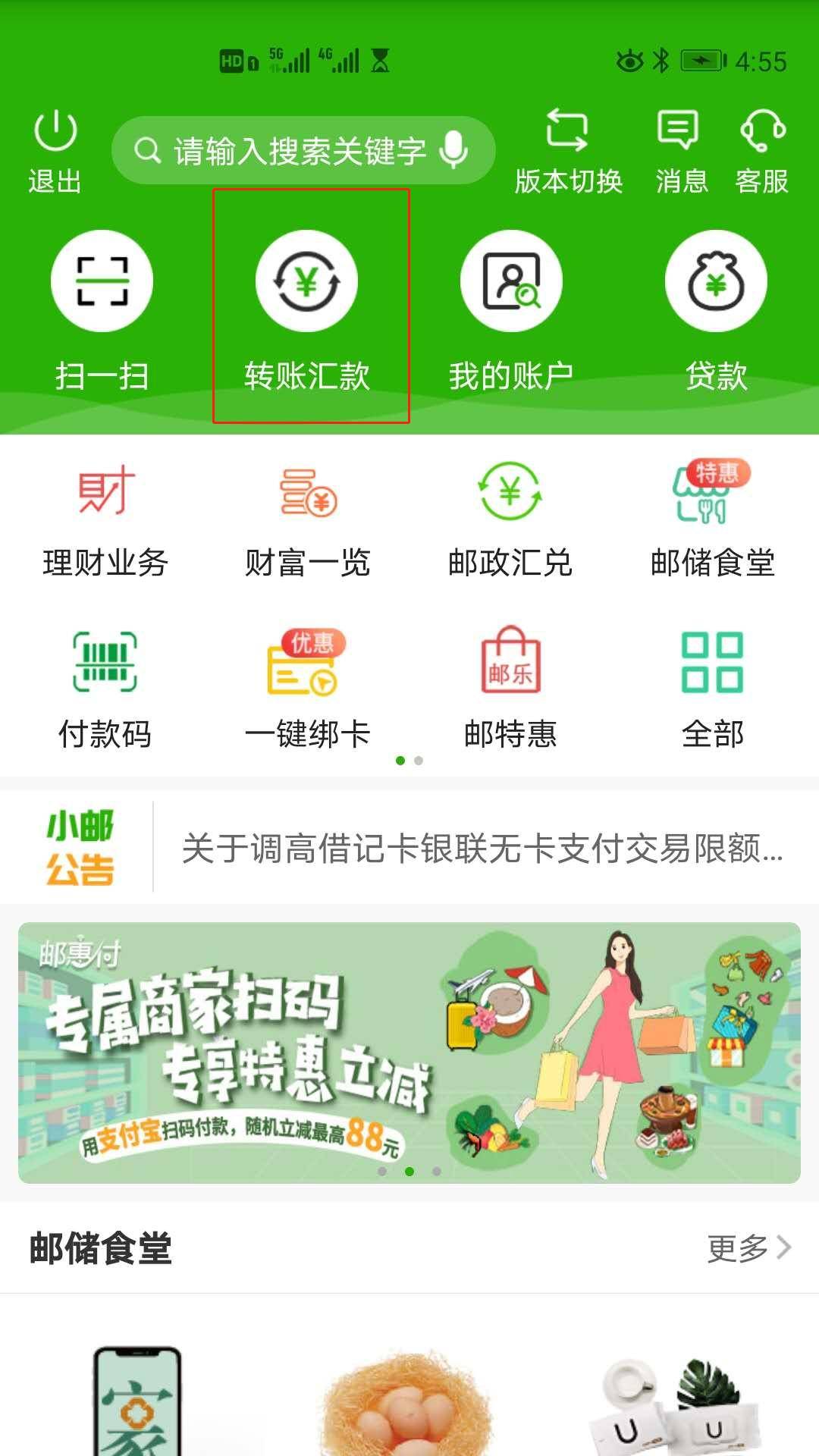
Task: Open 一键绑卡 card binding
Action: (x=307, y=690)
